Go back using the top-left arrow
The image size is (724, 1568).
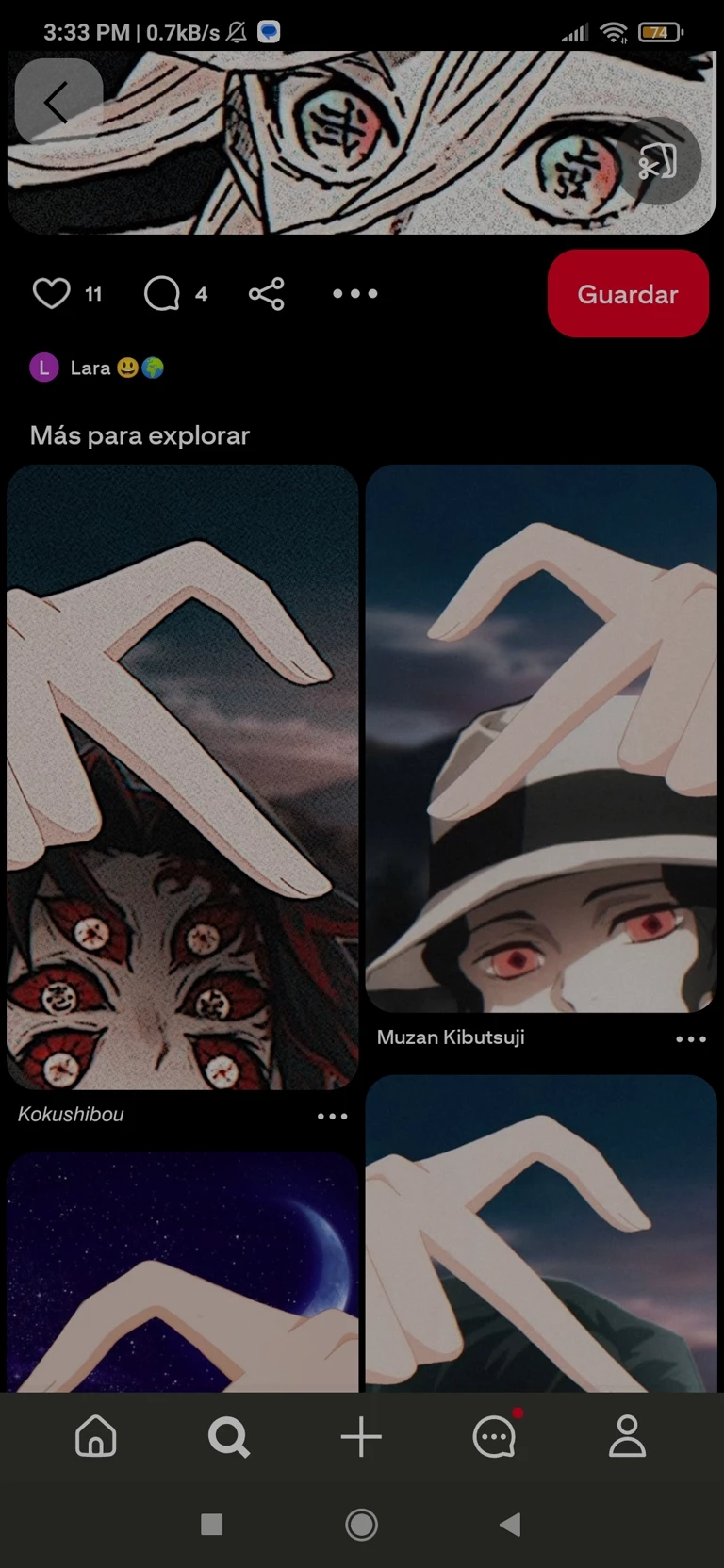(x=58, y=102)
